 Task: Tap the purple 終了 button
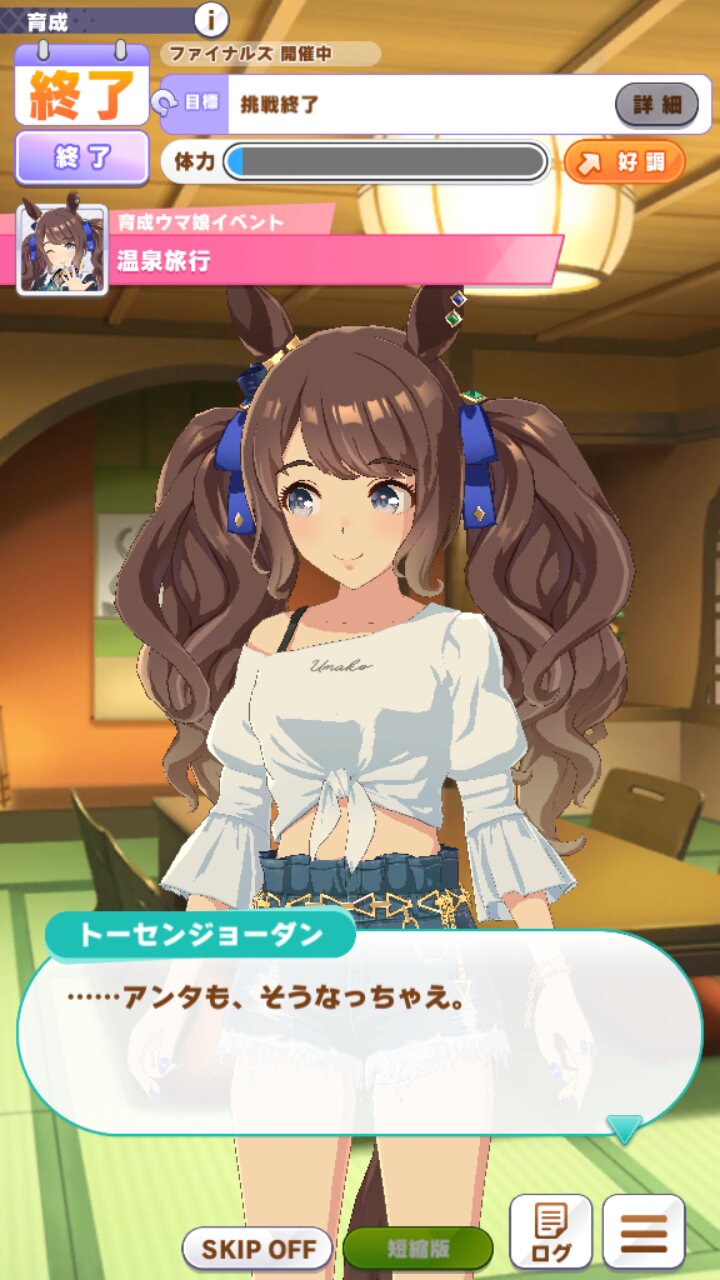coord(82,158)
